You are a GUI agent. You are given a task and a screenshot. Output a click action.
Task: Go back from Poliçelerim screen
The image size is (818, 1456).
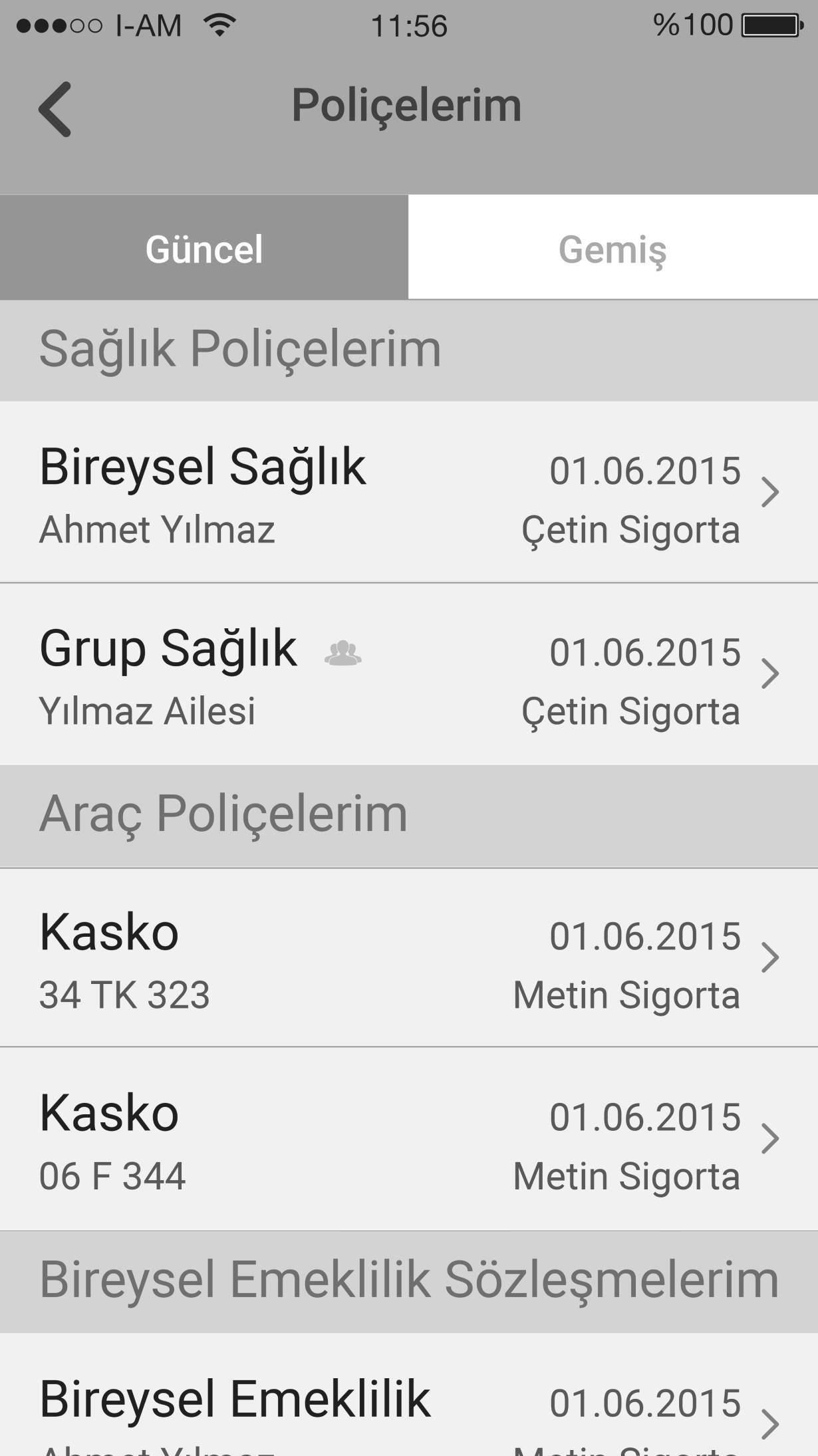click(55, 110)
